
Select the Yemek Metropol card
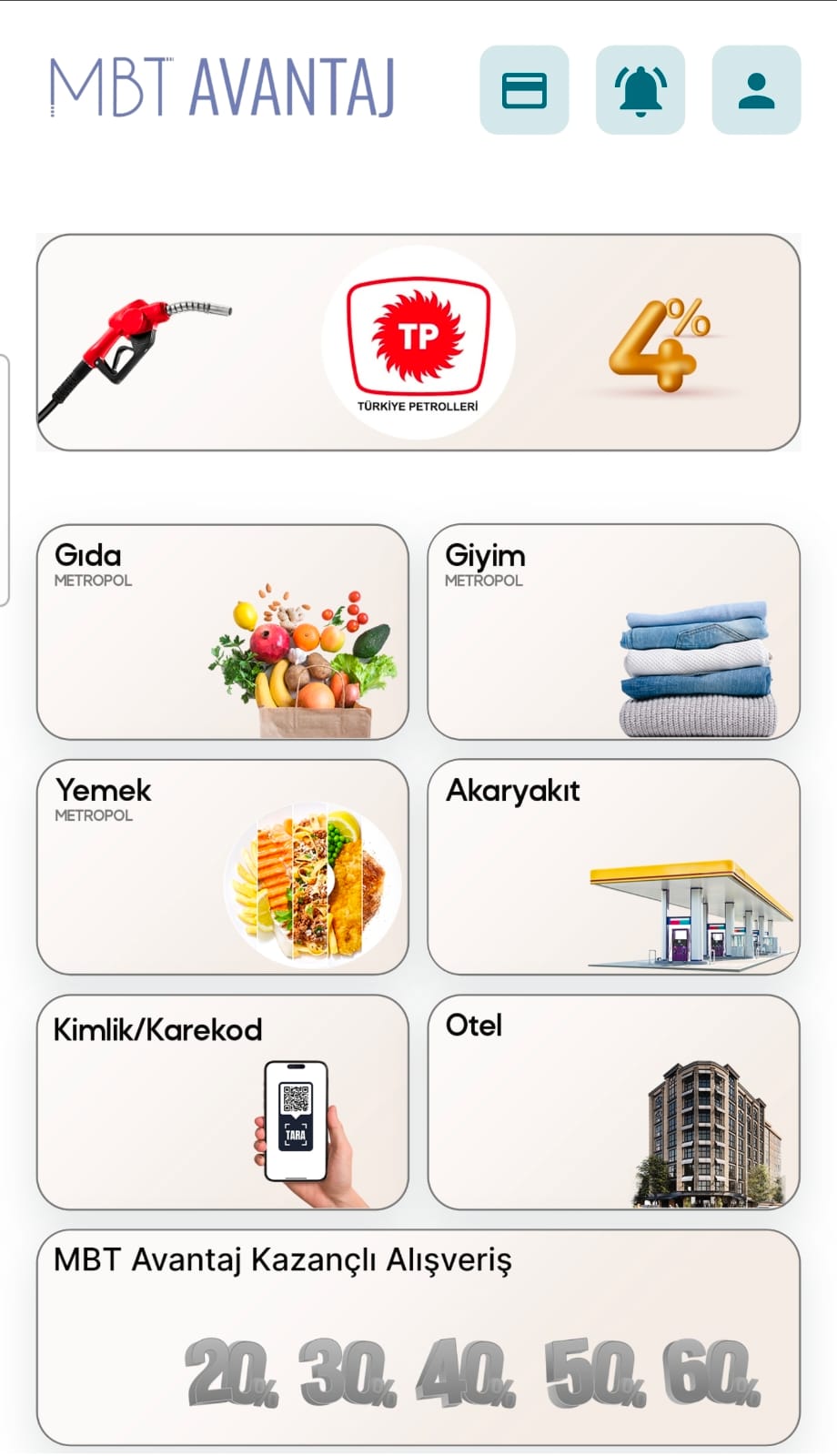tap(223, 866)
